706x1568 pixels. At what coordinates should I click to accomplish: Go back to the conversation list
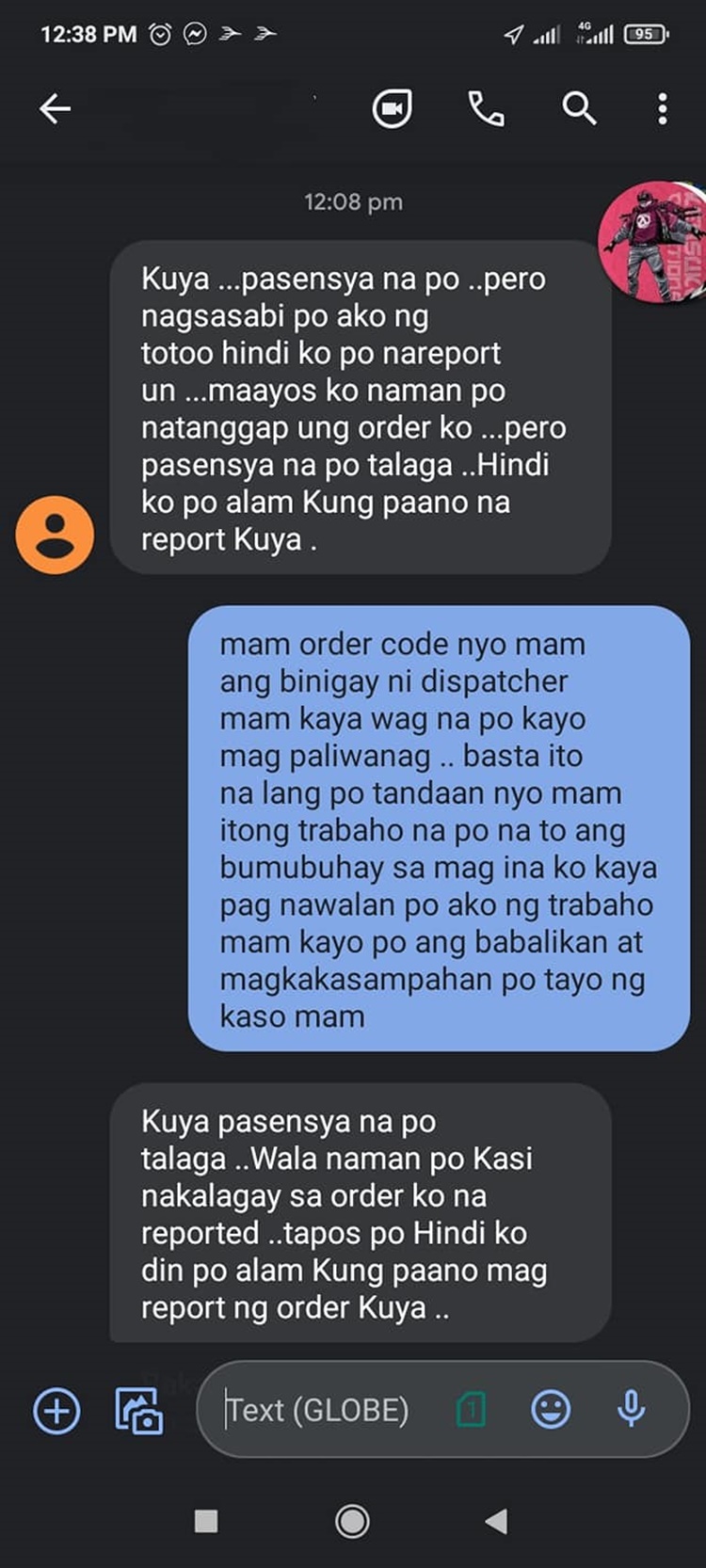[55, 109]
